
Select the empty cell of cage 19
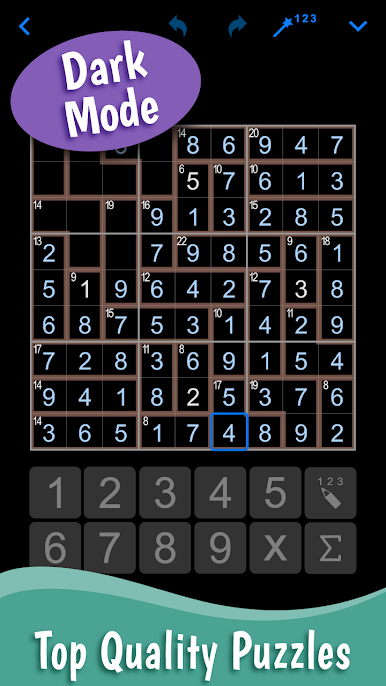(x=121, y=216)
